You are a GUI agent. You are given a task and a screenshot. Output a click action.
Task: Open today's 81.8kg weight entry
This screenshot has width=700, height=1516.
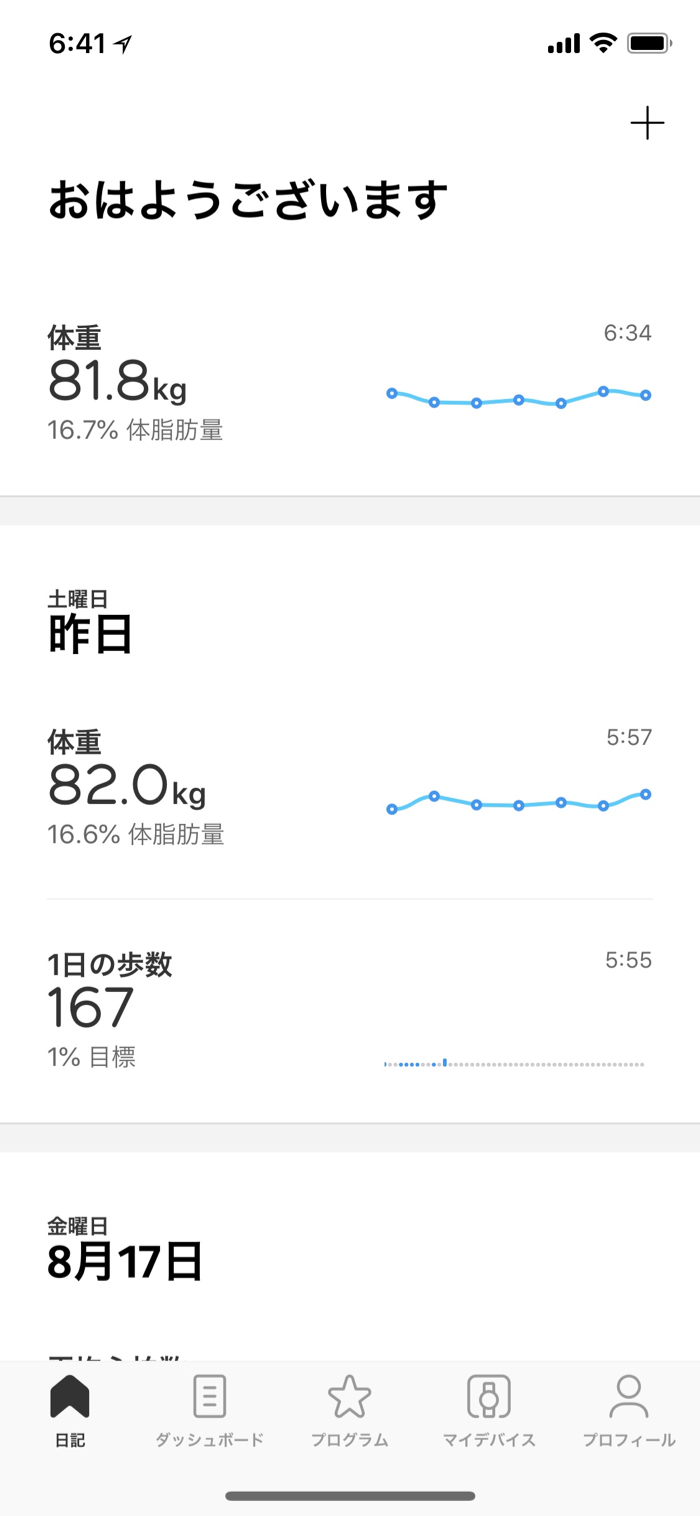click(x=349, y=385)
